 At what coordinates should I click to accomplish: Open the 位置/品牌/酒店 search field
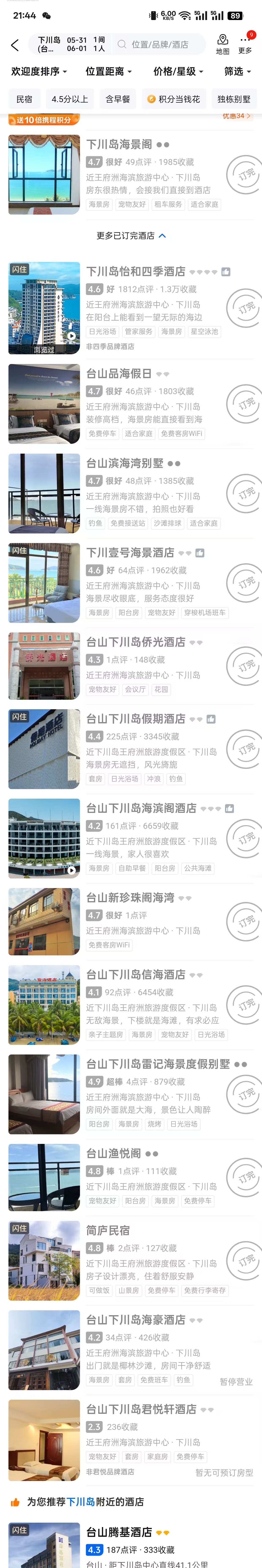coord(160,44)
